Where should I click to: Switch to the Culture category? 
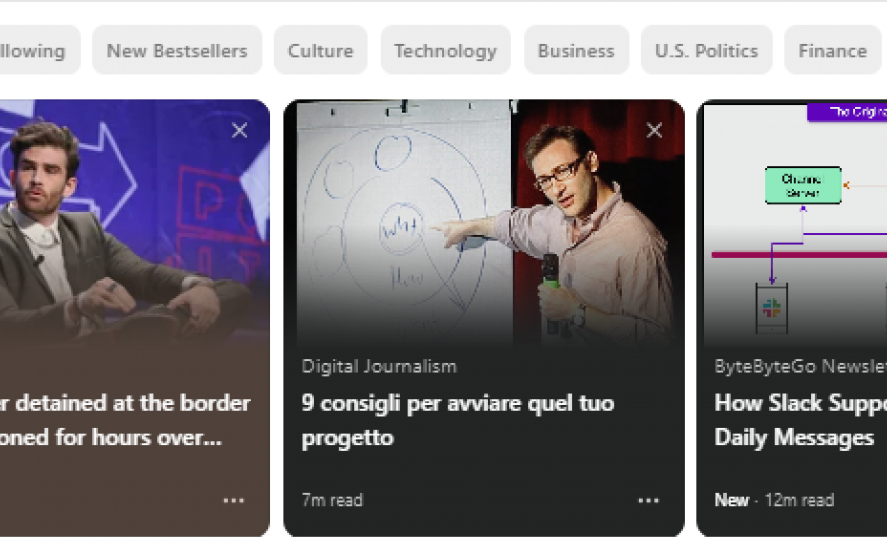[320, 51]
